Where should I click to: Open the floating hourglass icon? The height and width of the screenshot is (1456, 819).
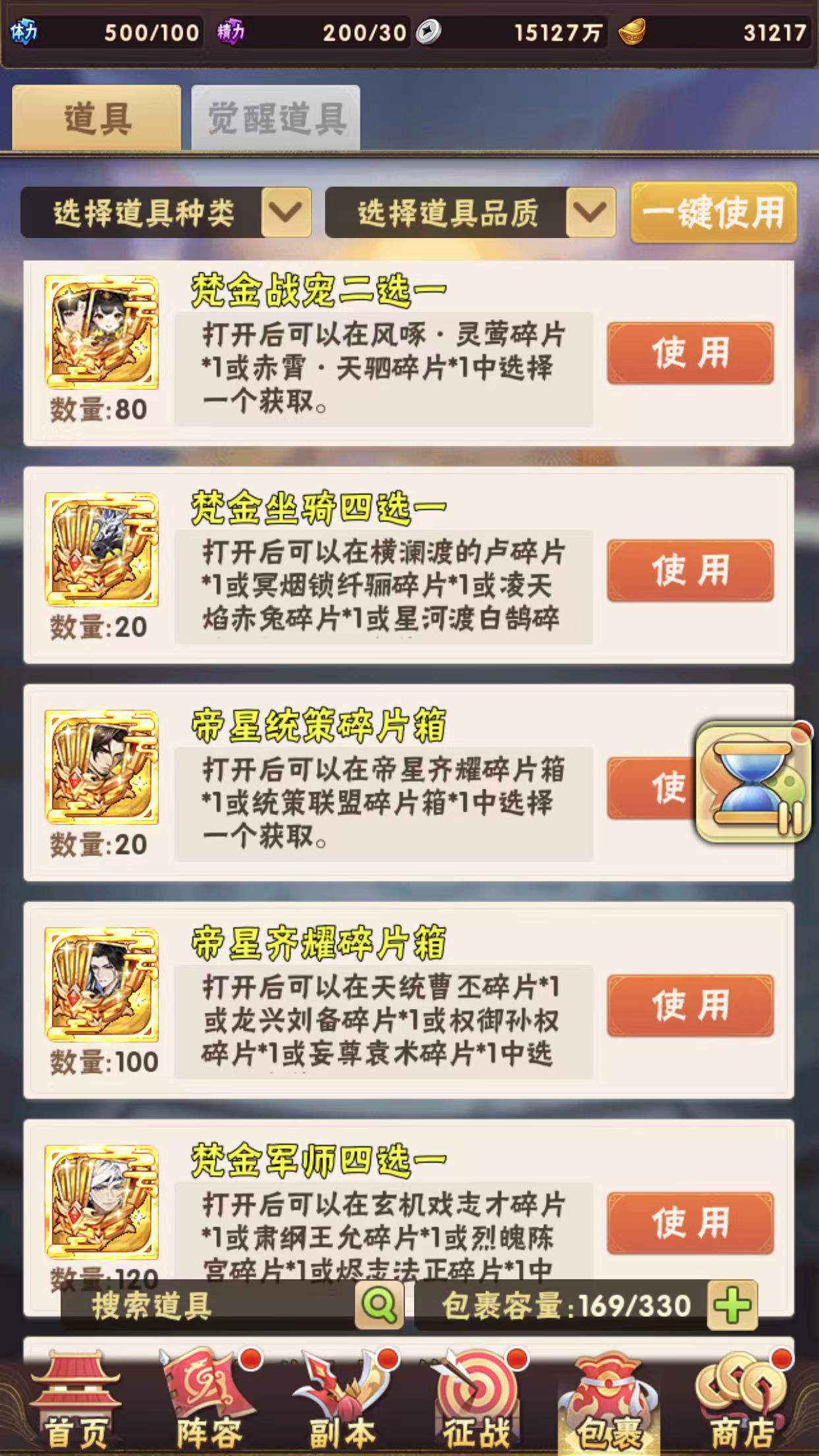click(754, 782)
